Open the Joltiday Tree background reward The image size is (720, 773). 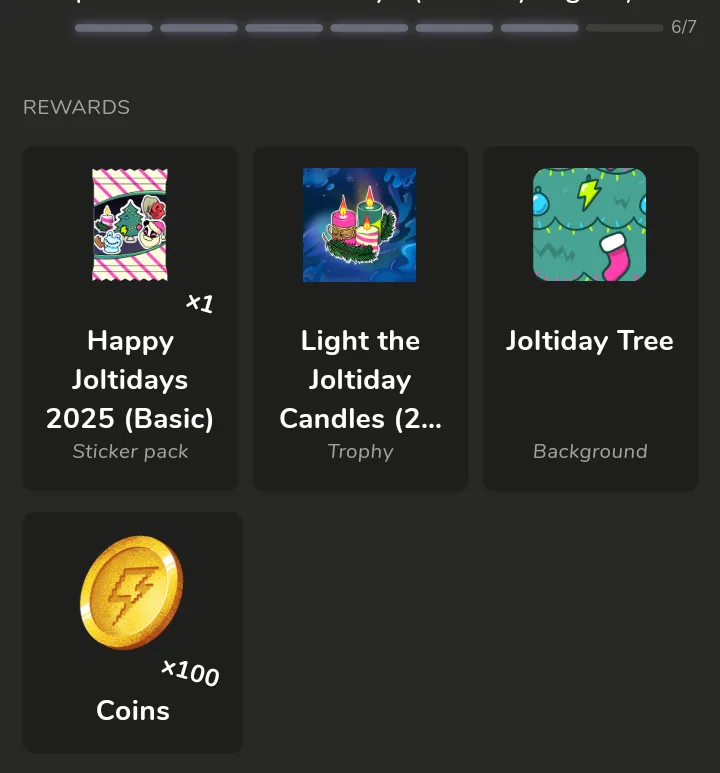click(590, 318)
